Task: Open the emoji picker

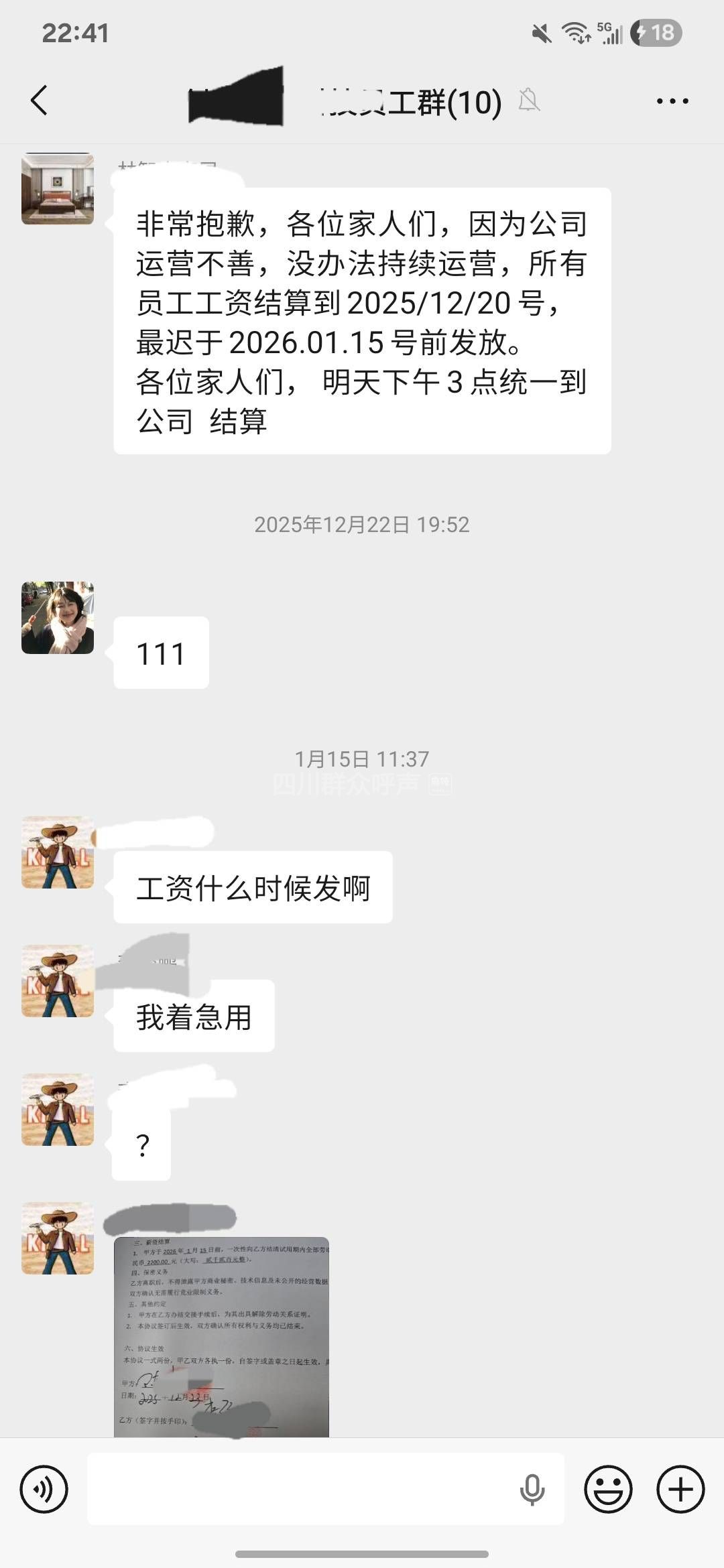Action: tap(608, 1489)
